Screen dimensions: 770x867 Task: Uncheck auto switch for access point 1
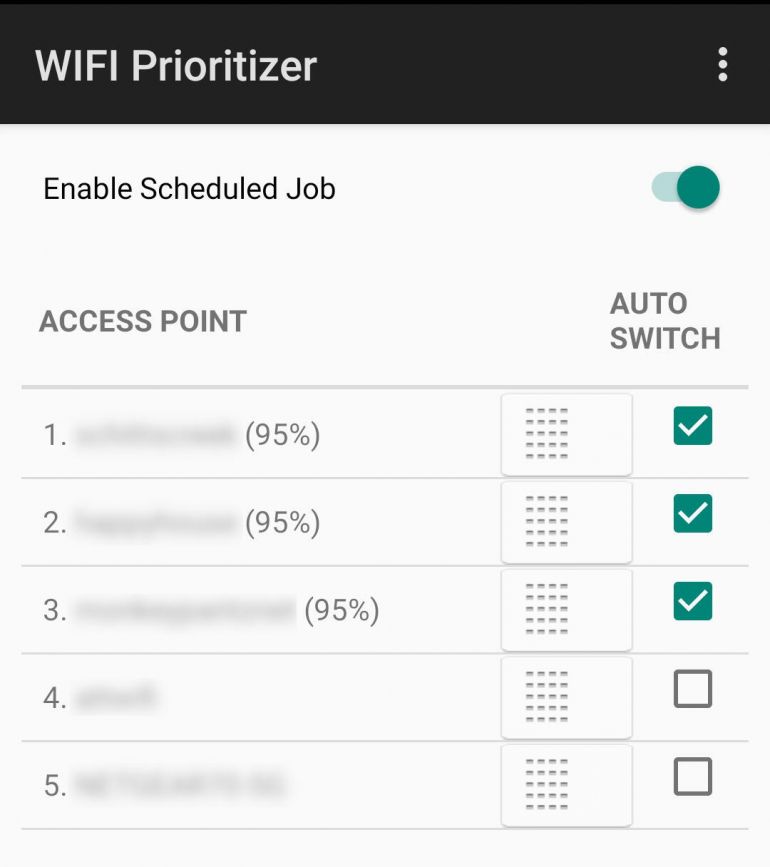[692, 426]
